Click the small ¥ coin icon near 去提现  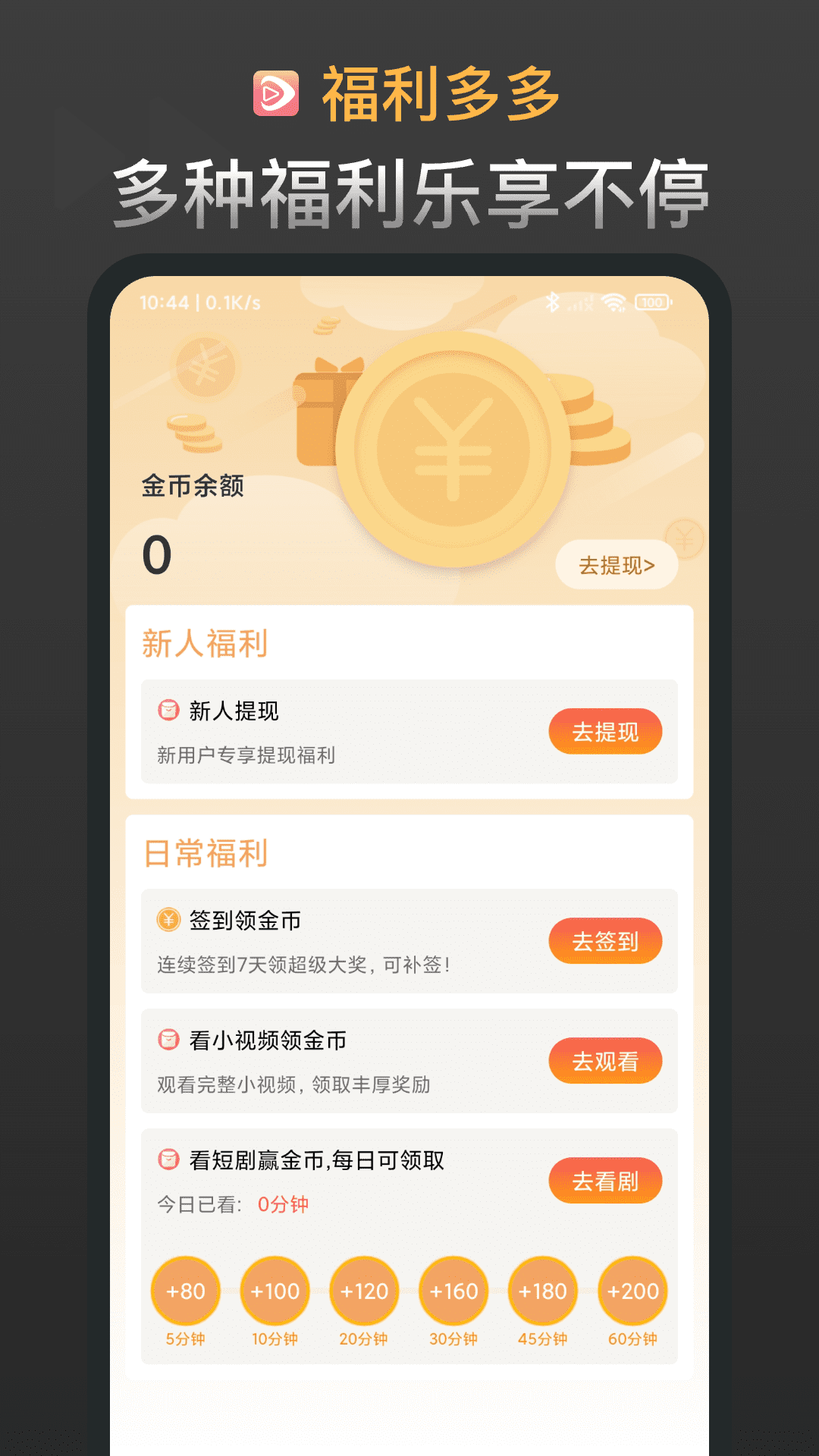(x=683, y=540)
